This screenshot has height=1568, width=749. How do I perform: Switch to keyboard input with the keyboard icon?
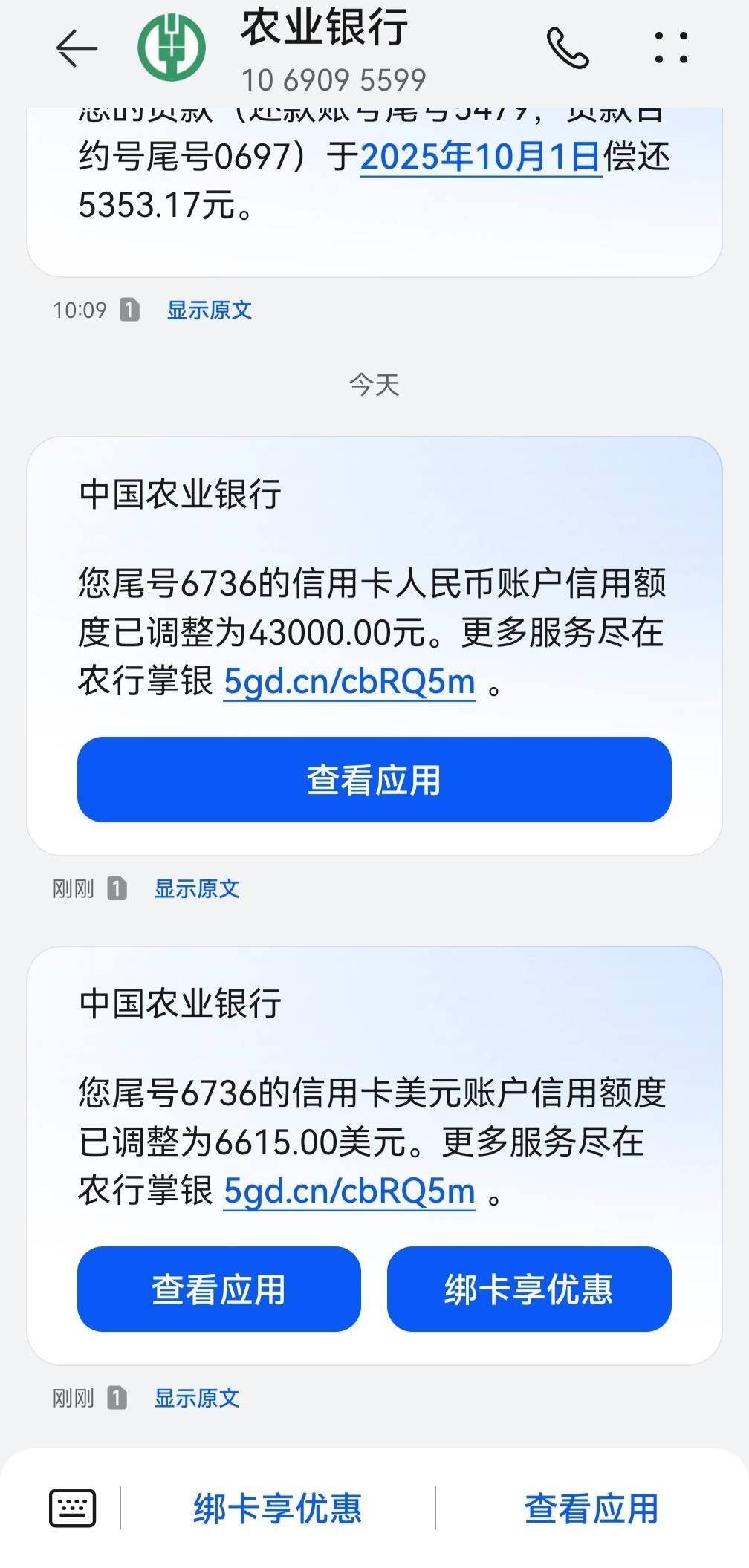click(73, 1509)
